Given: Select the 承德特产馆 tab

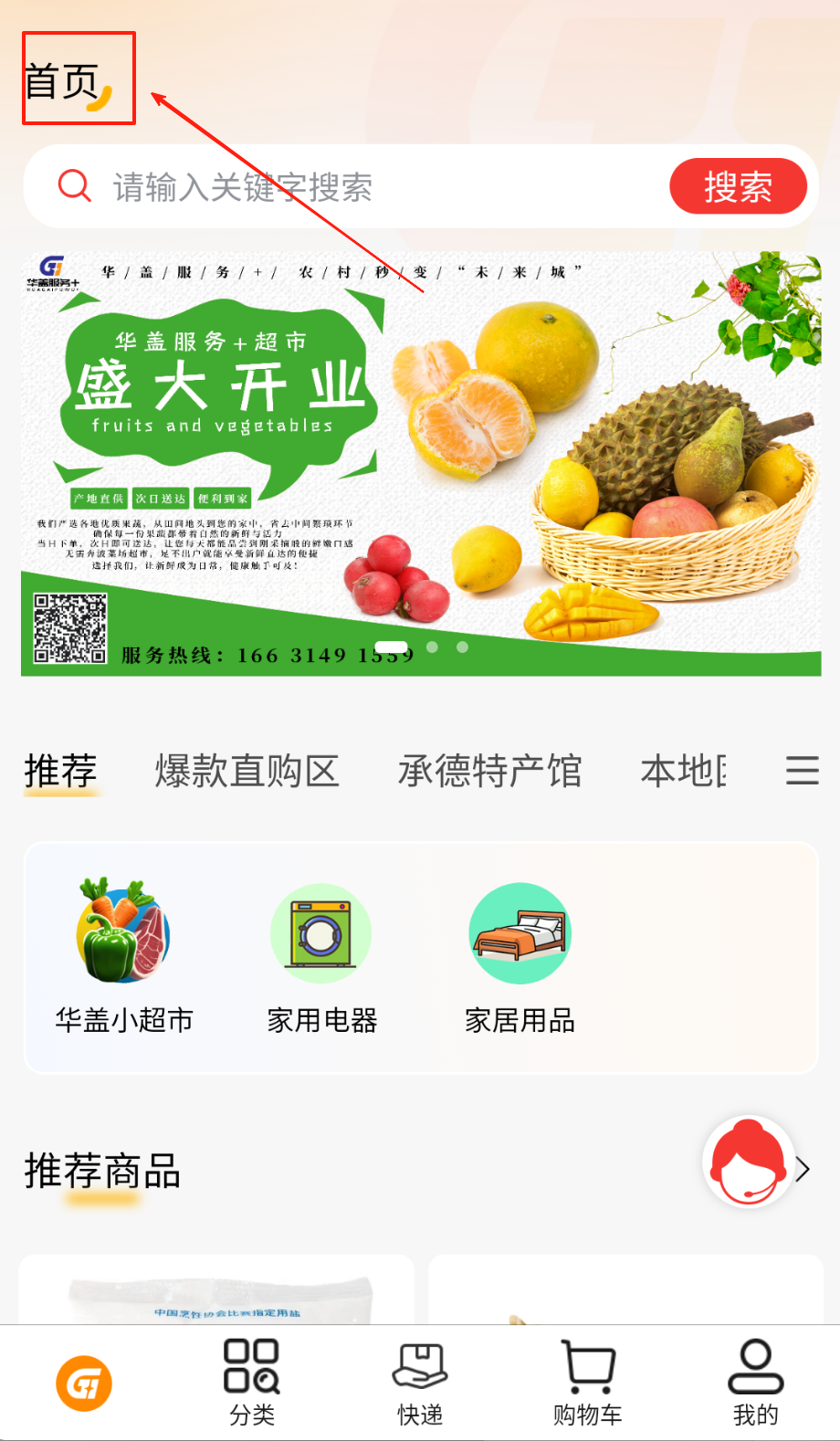Looking at the screenshot, I should coord(489,771).
